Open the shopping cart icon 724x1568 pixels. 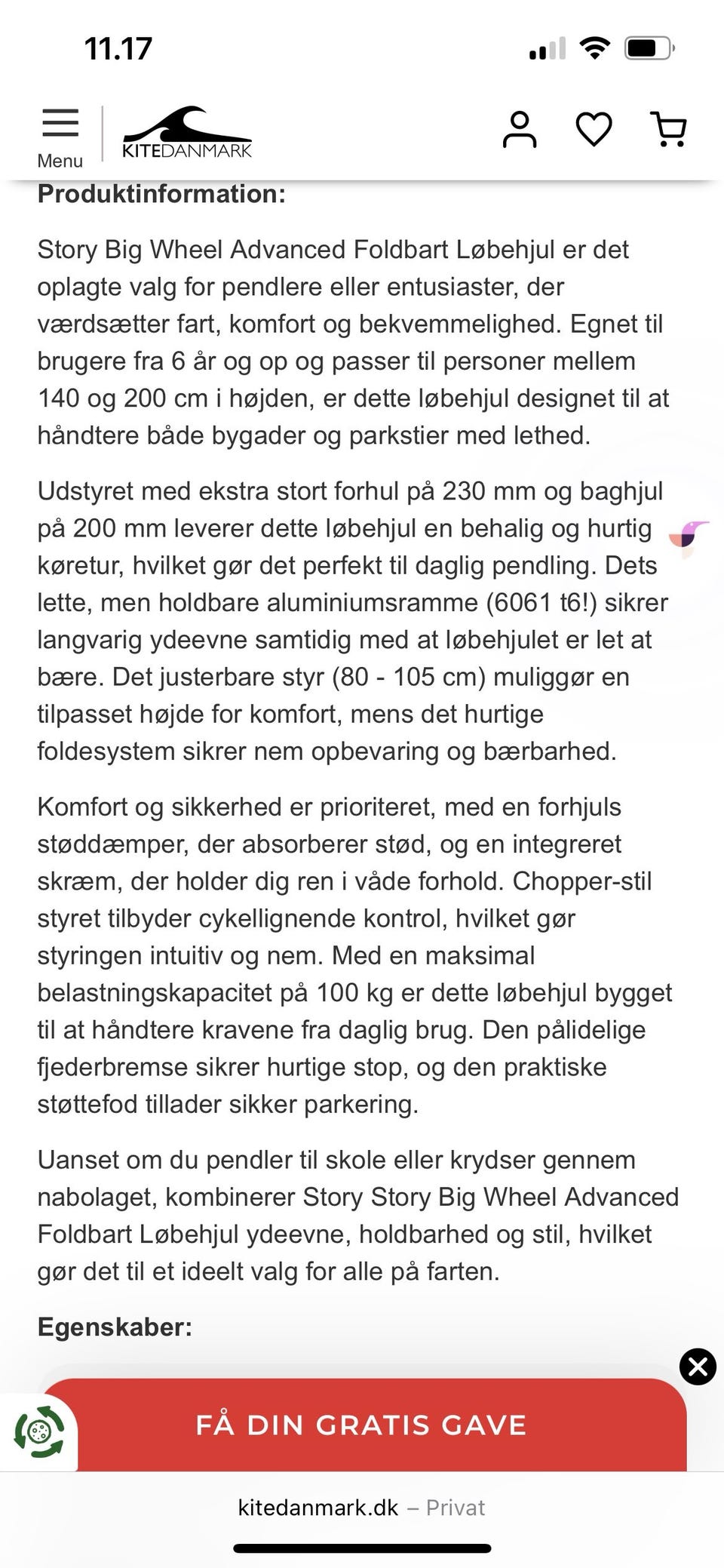pyautogui.click(x=668, y=128)
